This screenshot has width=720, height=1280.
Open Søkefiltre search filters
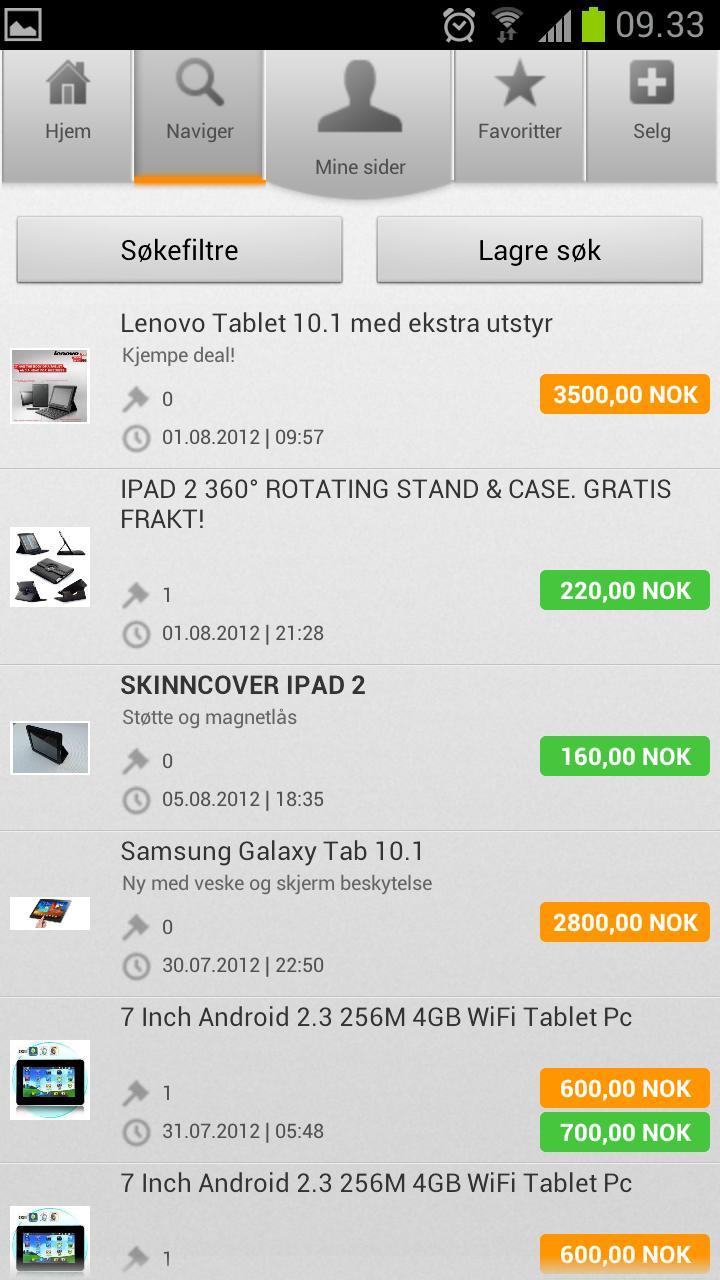(180, 250)
